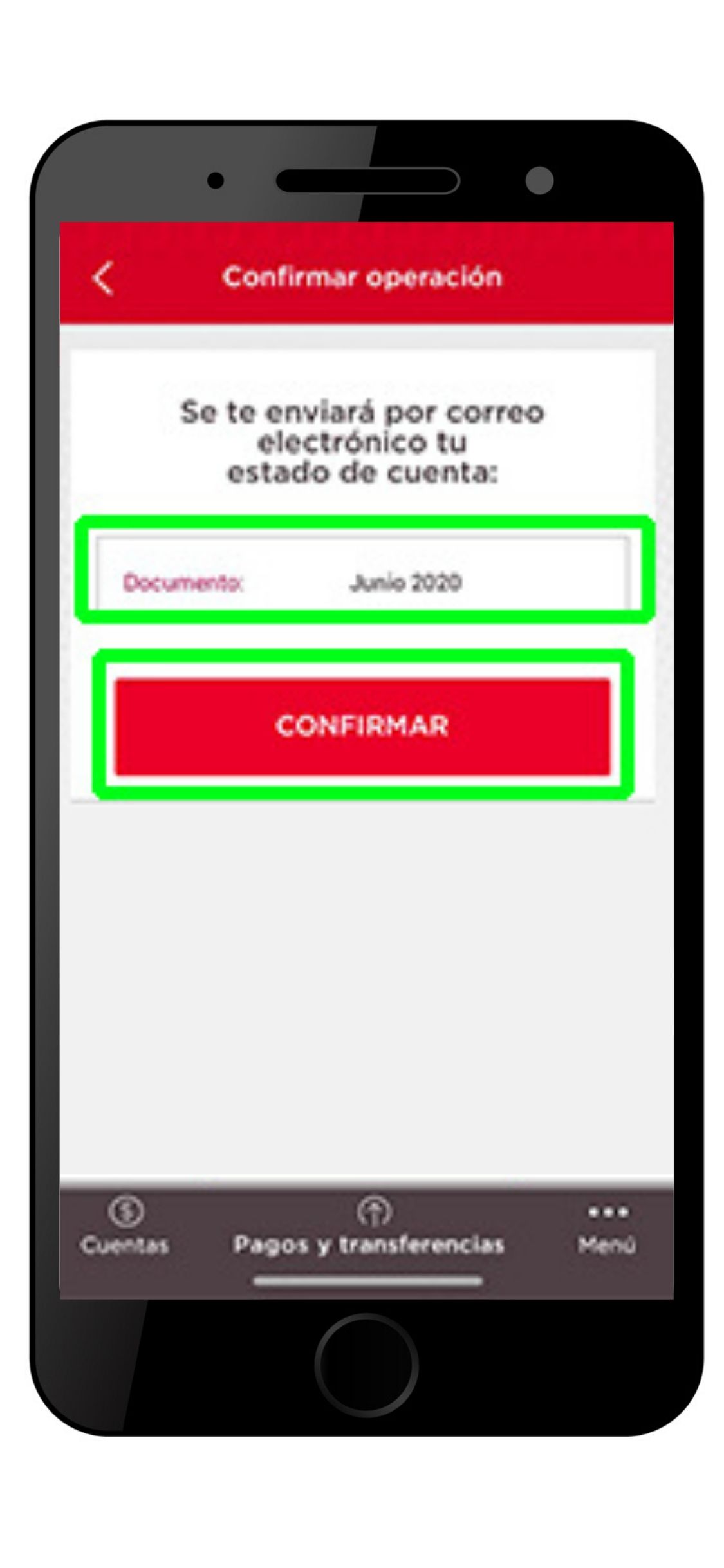
Task: Switch to the Cuentas tab
Action: click(x=125, y=1229)
